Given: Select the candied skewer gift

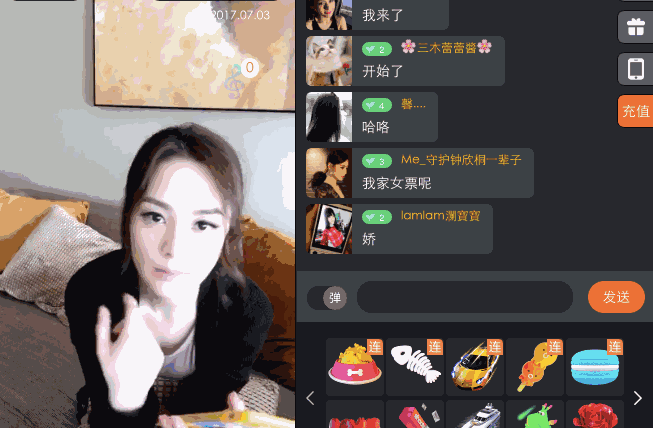Looking at the screenshot, I should coord(535,366).
